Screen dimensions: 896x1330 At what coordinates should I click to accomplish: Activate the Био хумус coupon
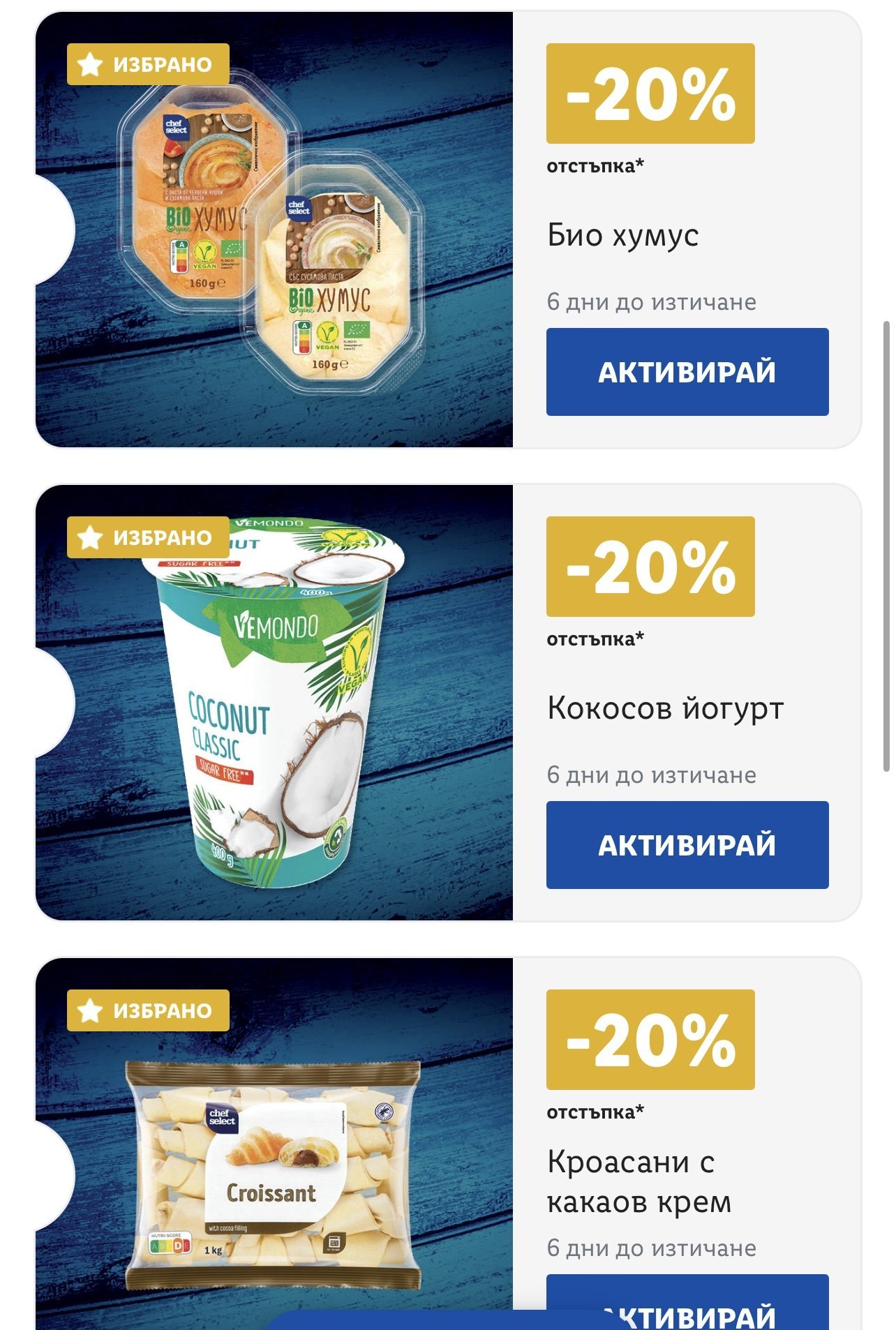[x=687, y=372]
